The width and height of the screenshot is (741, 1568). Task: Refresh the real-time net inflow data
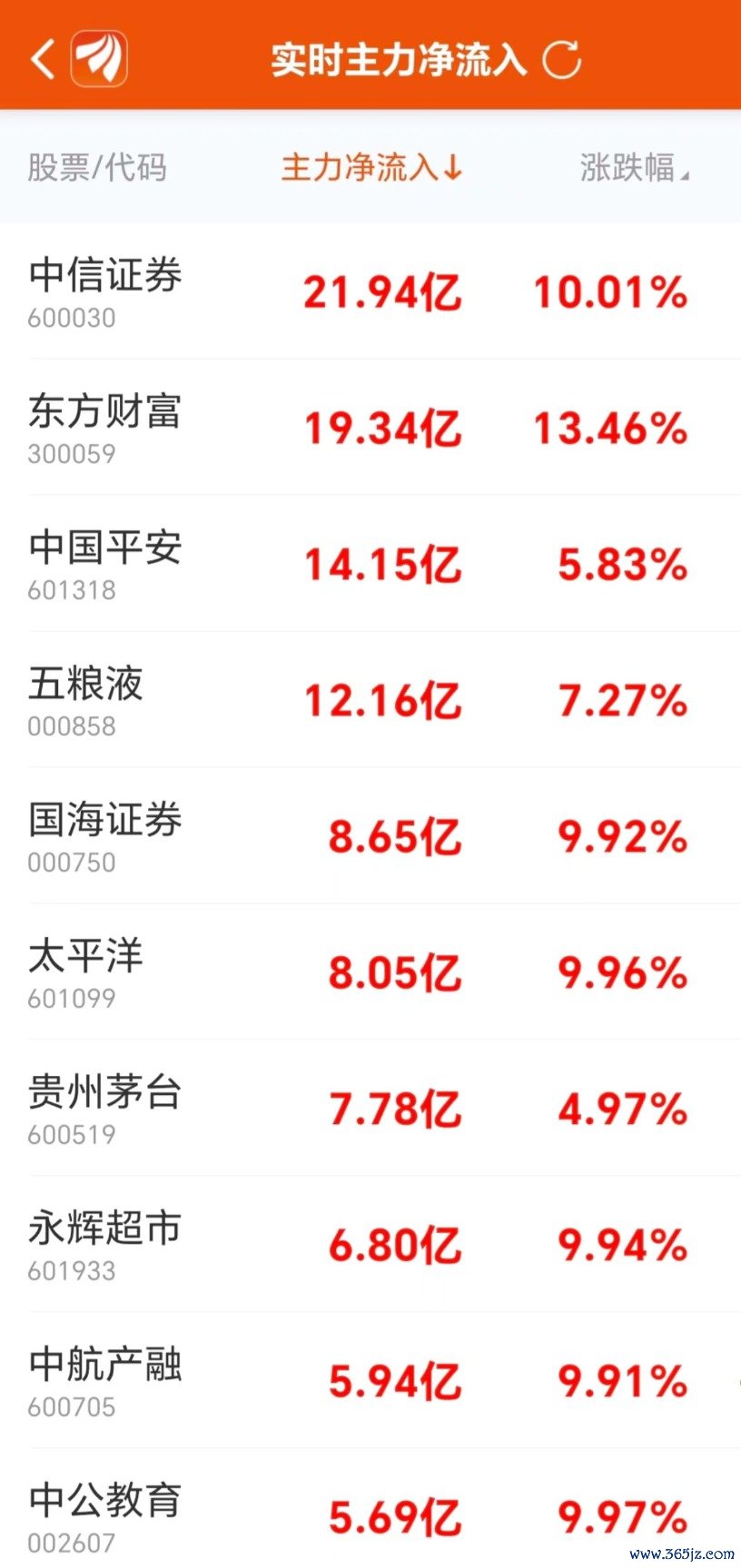tap(561, 60)
